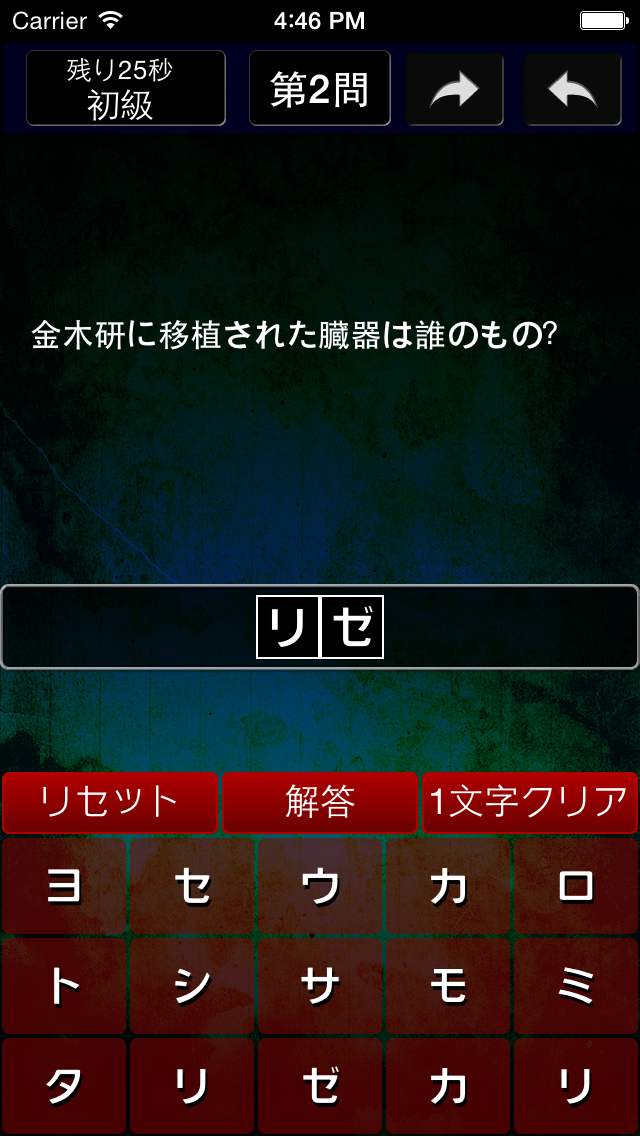Tap the ロ letter tile

pos(576,887)
